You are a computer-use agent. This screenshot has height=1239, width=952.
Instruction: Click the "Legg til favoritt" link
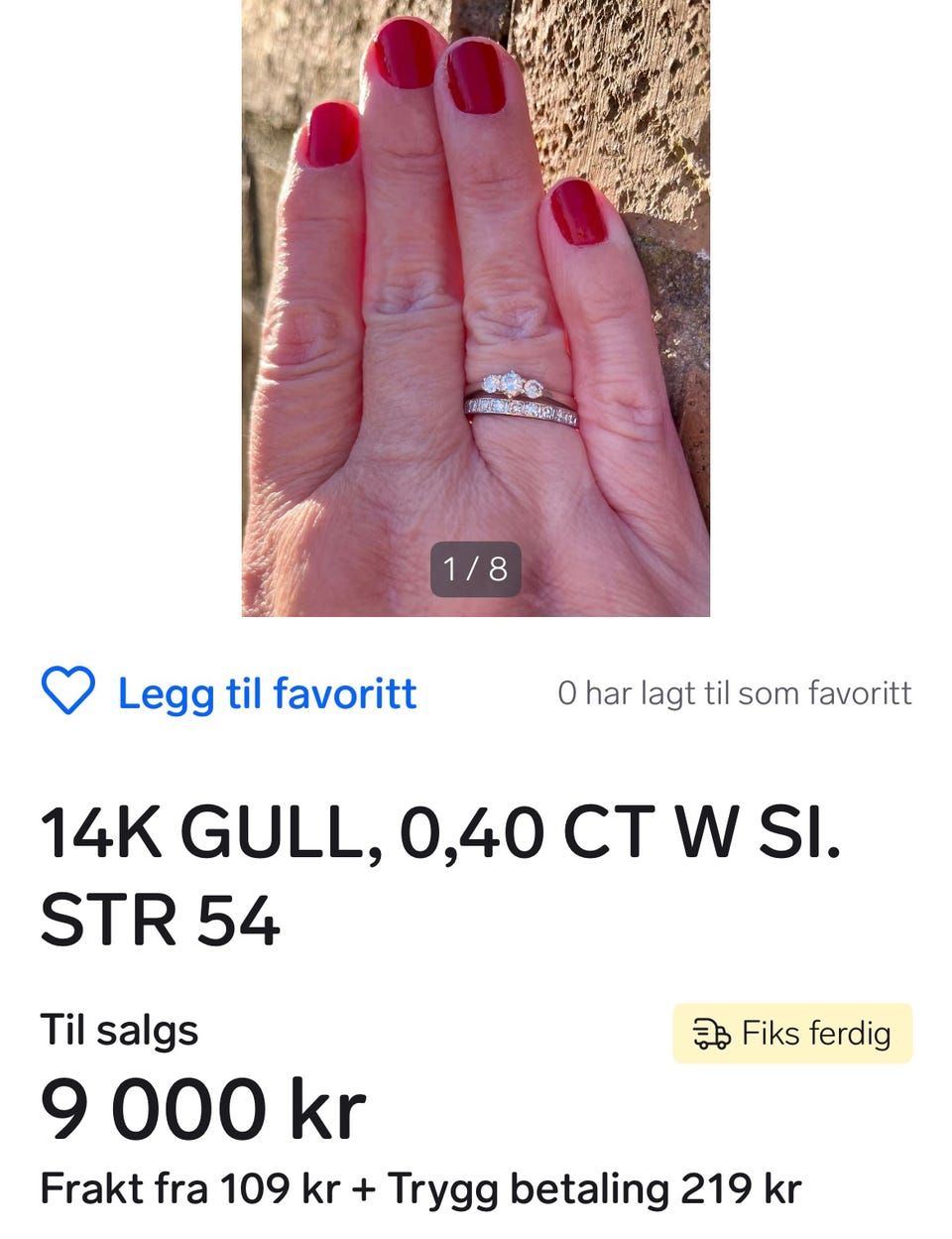point(268,693)
